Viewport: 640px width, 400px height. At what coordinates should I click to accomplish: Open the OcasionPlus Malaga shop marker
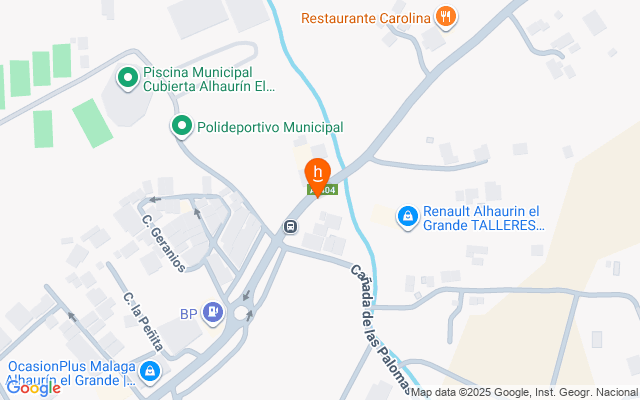point(150,372)
